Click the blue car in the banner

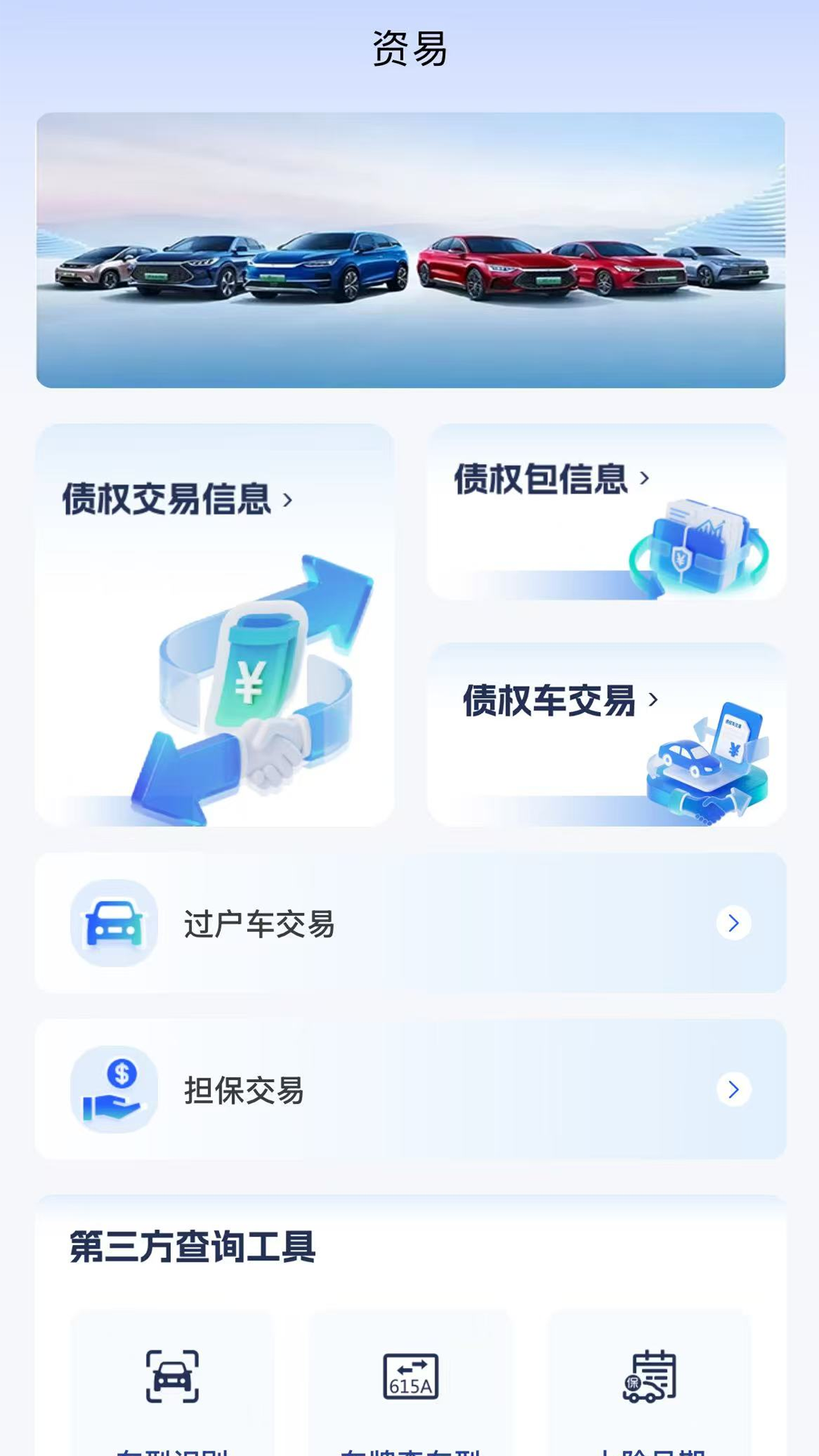[326, 265]
